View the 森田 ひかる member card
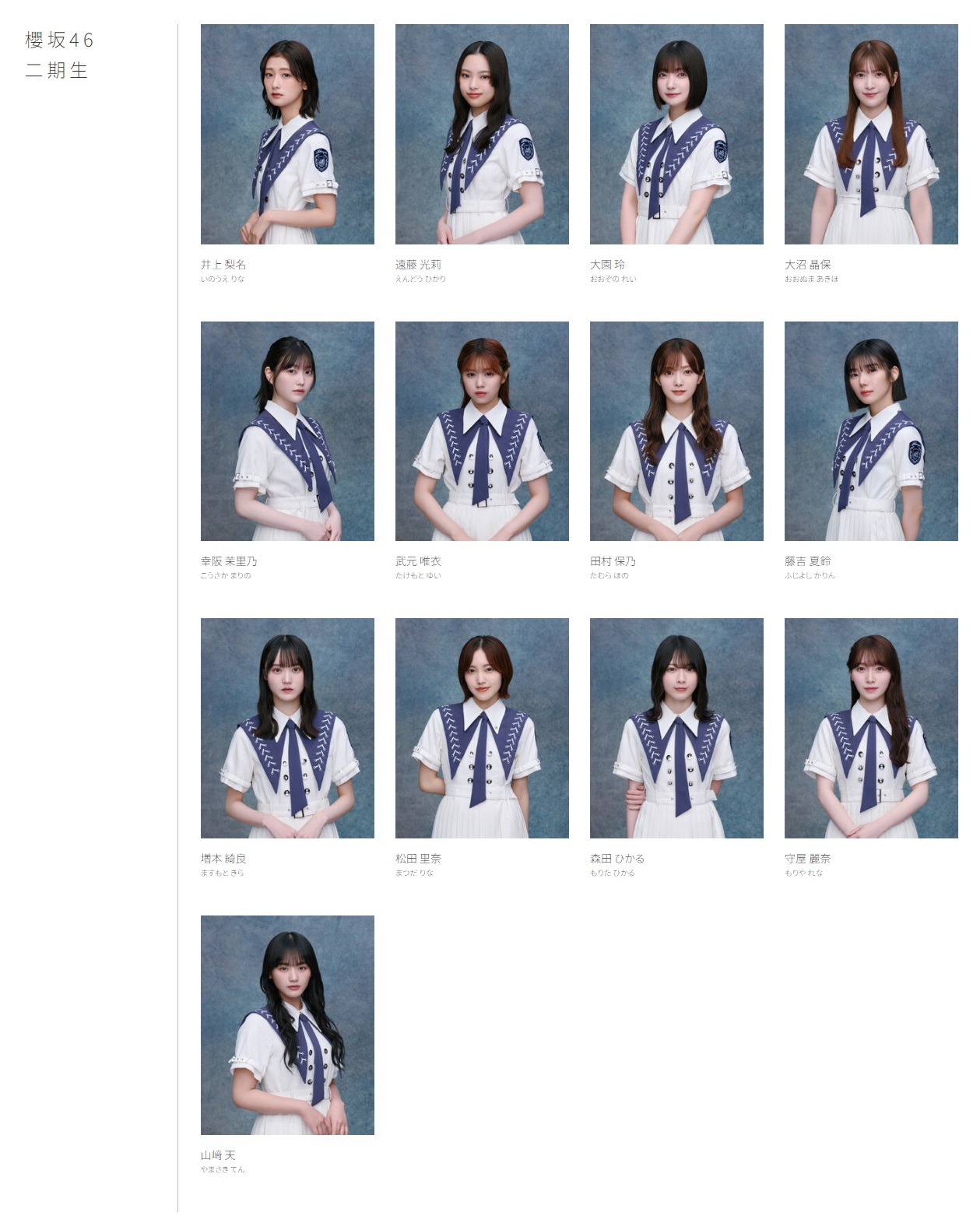Viewport: 980px width, 1223px height. [x=676, y=728]
